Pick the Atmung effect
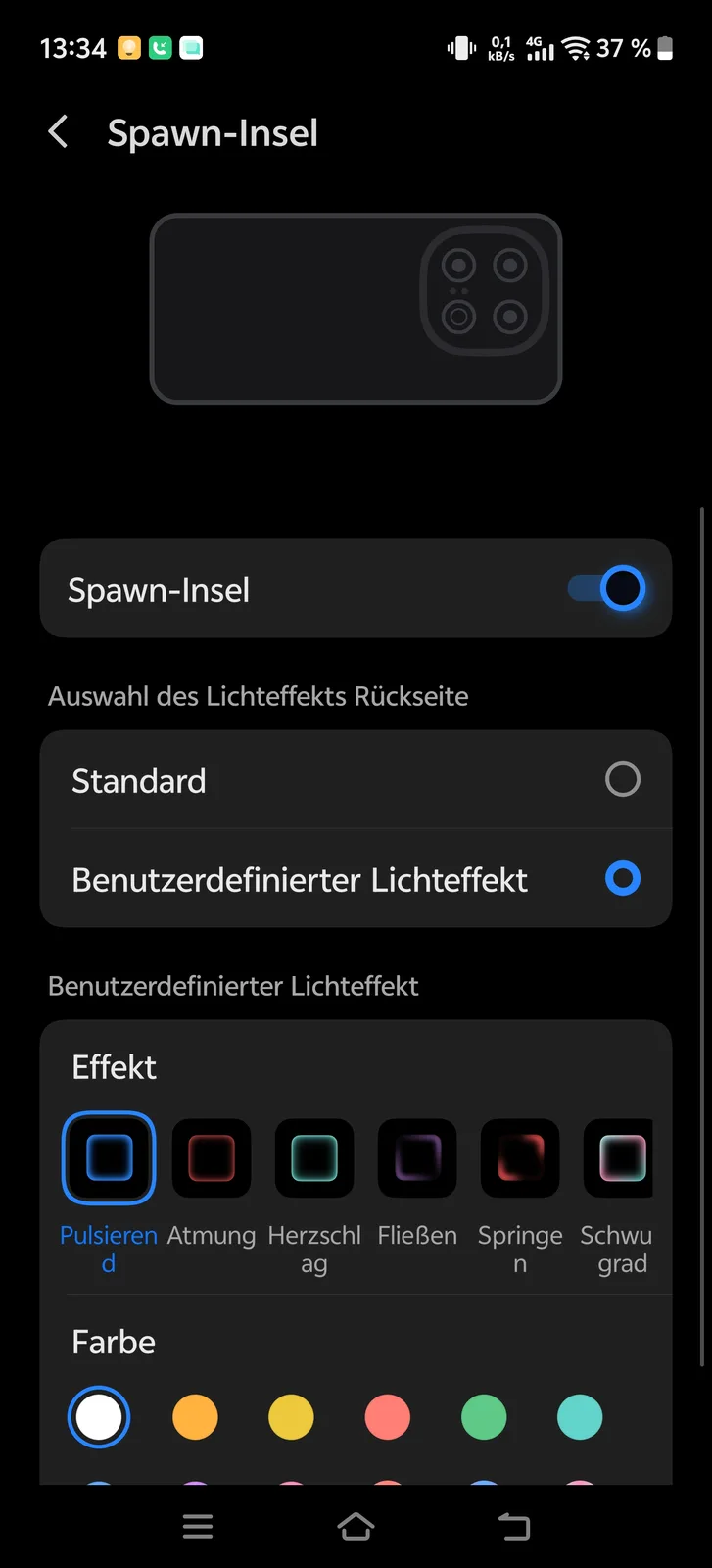This screenshot has height=1568, width=712. coord(212,1158)
